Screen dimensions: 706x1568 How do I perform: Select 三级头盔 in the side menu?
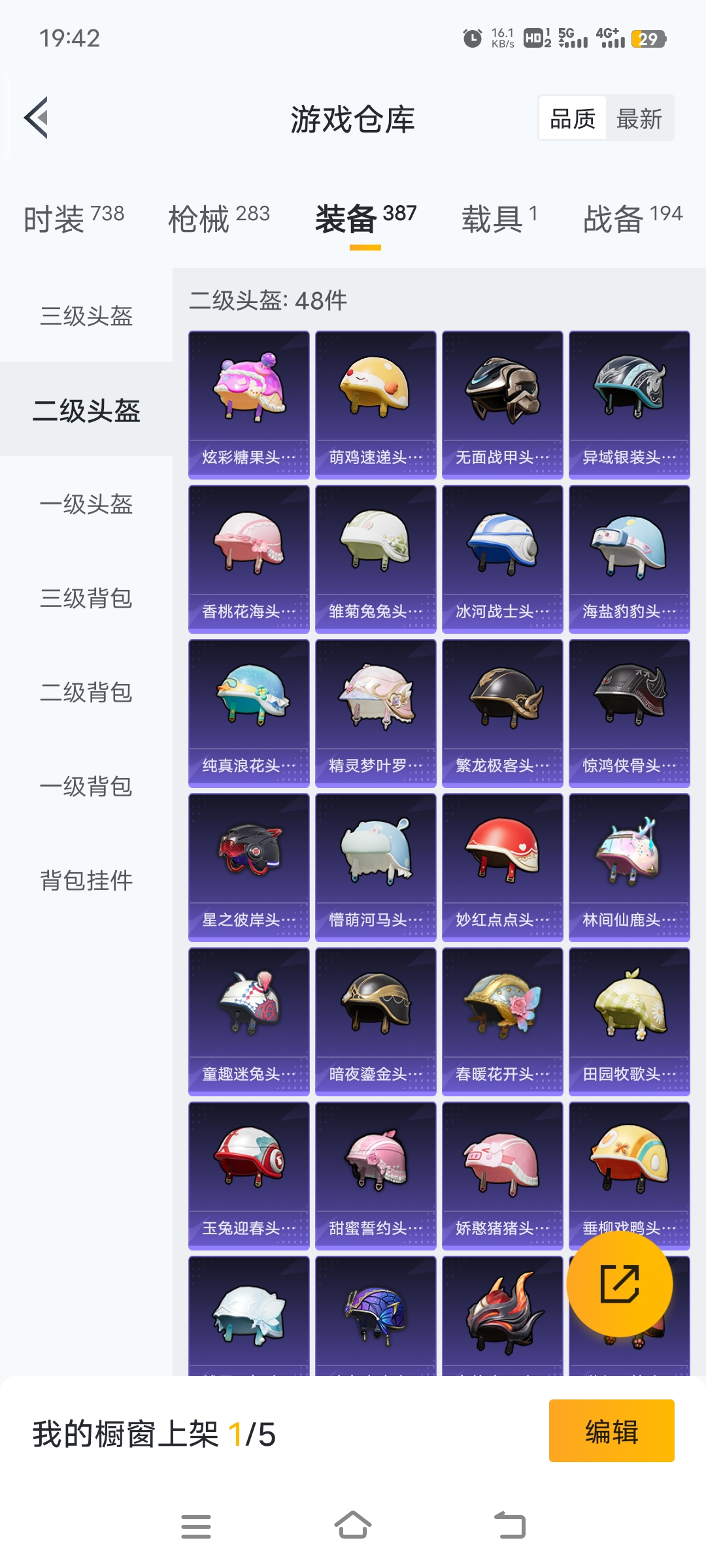[x=86, y=316]
